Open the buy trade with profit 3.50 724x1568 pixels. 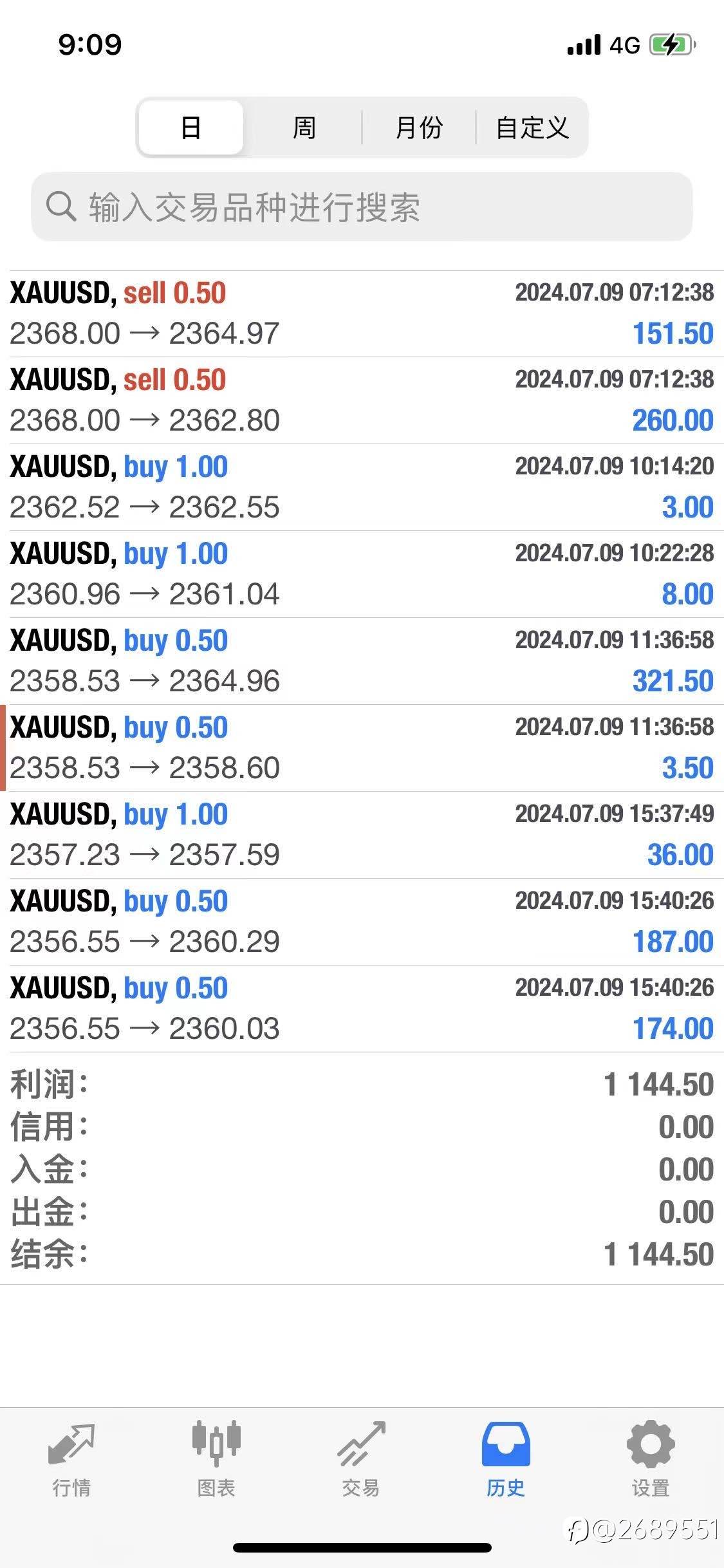[x=362, y=749]
